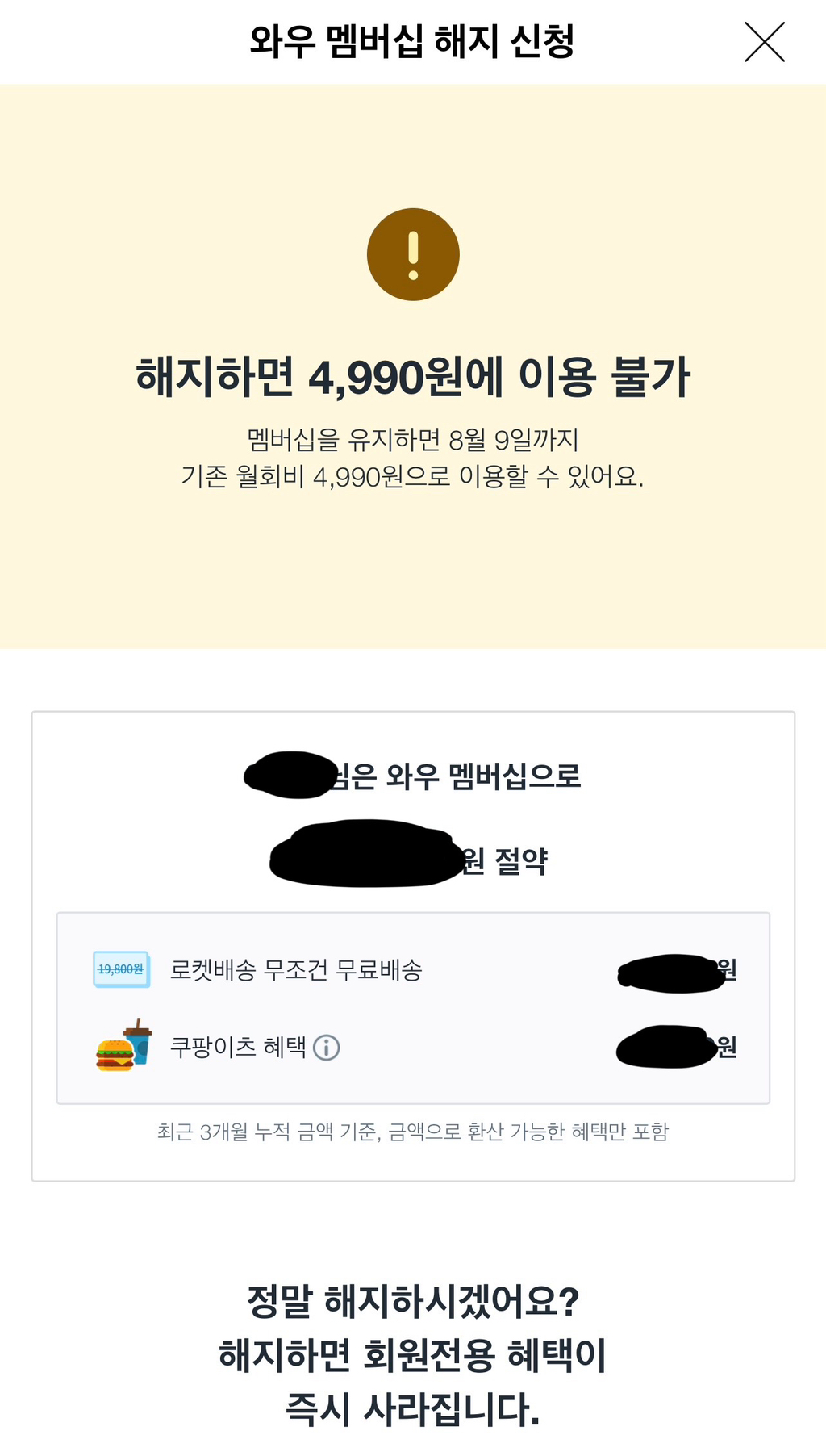Select the 로켓배송 무조건 무료배송 benefit row
This screenshot has width=826, height=1456.
(x=413, y=971)
